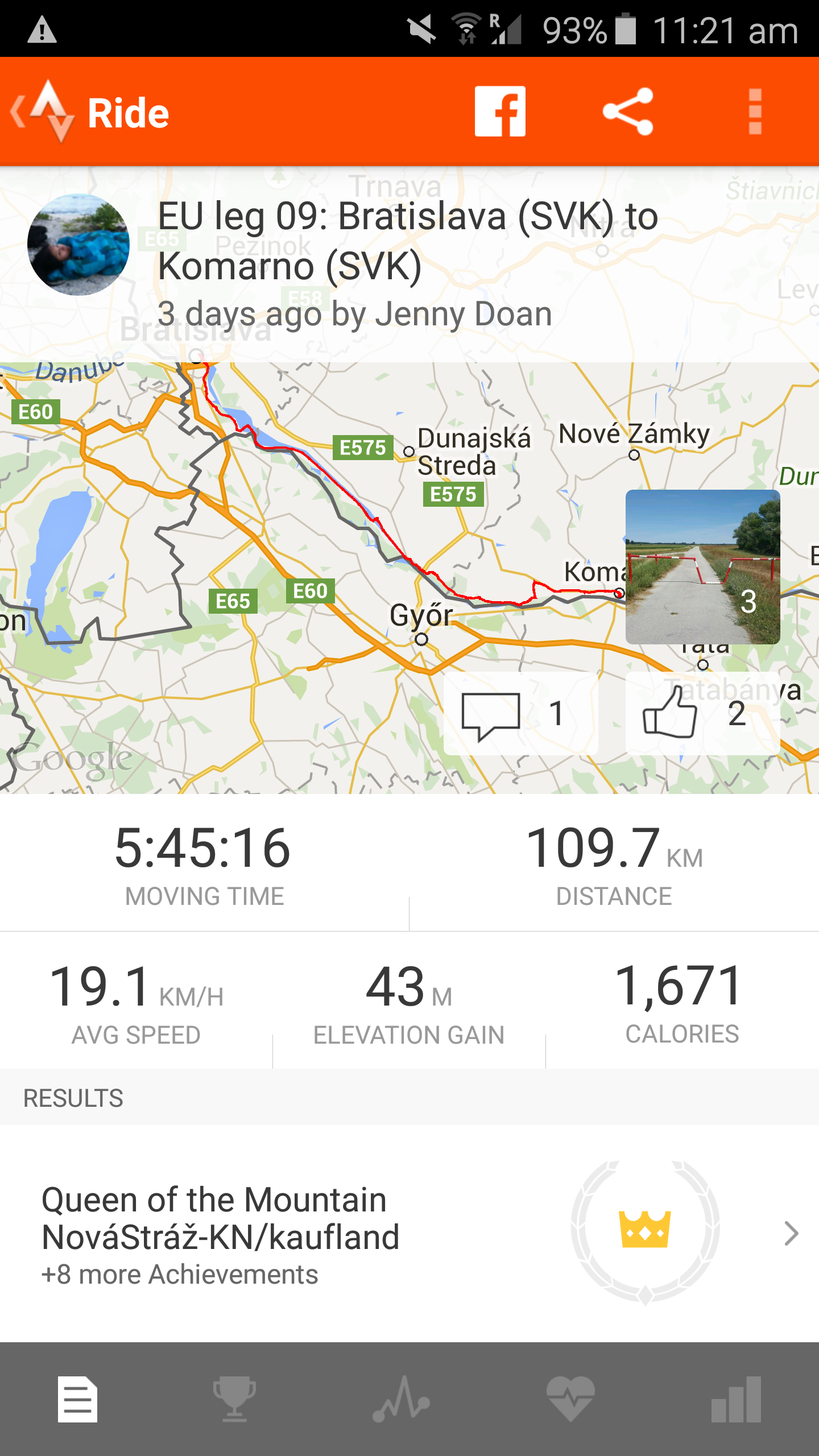Screen dimensions: 819x1456
Task: Open the comments on this ride
Action: tap(520, 714)
